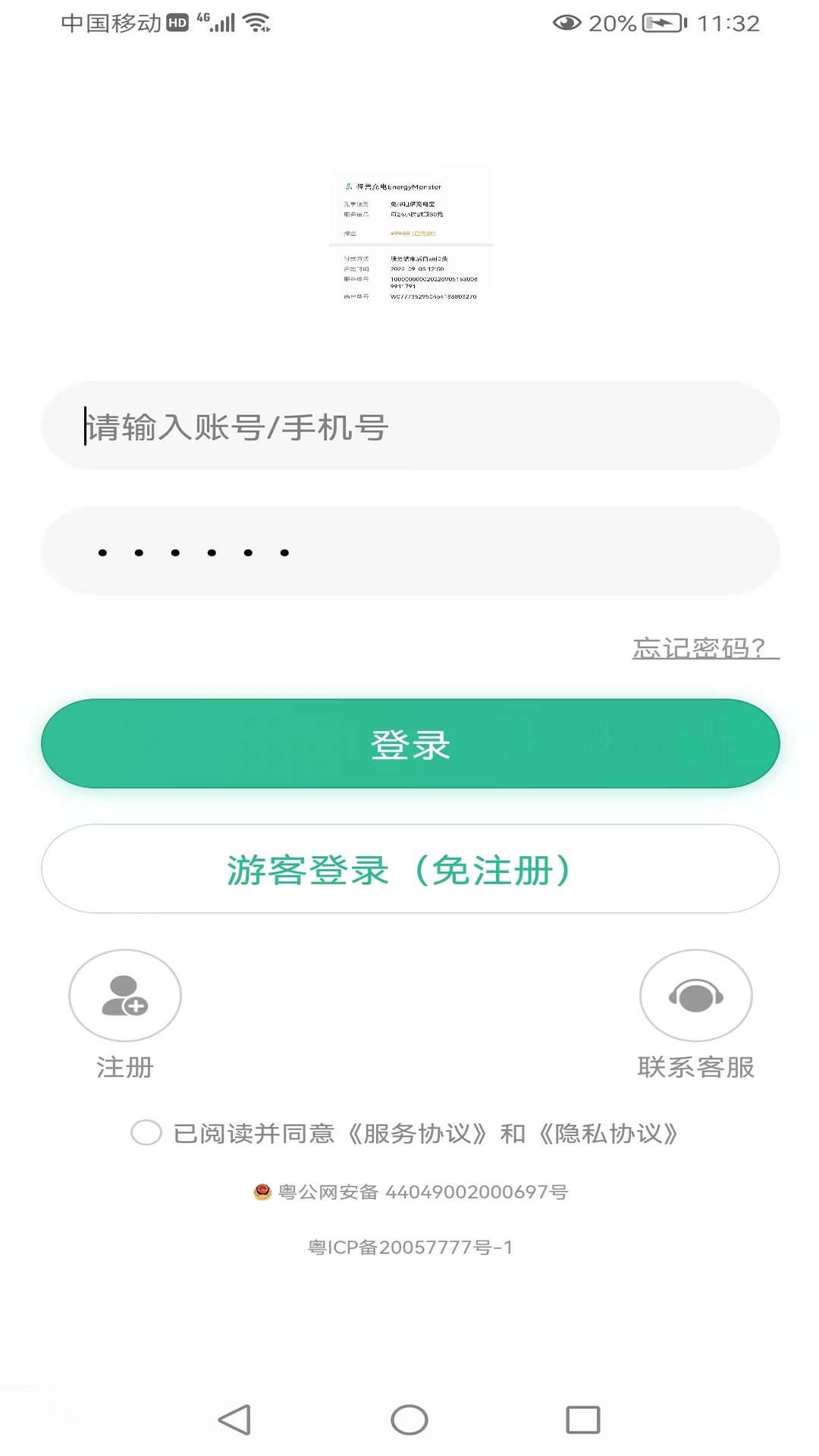The image size is (819, 1456).
Task: Choose 游客登录（免注册）guest login
Action: click(409, 869)
